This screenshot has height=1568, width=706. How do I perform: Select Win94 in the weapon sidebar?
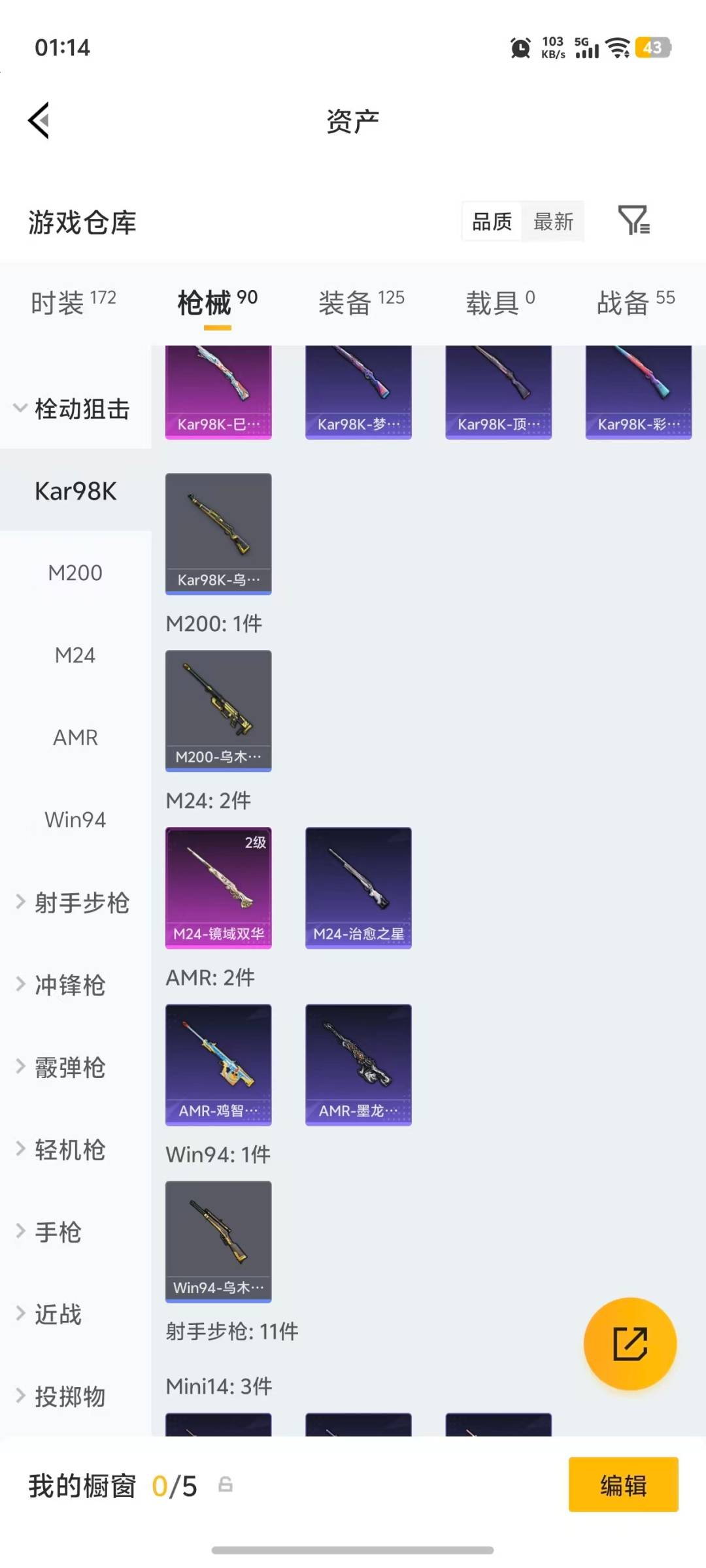75,820
